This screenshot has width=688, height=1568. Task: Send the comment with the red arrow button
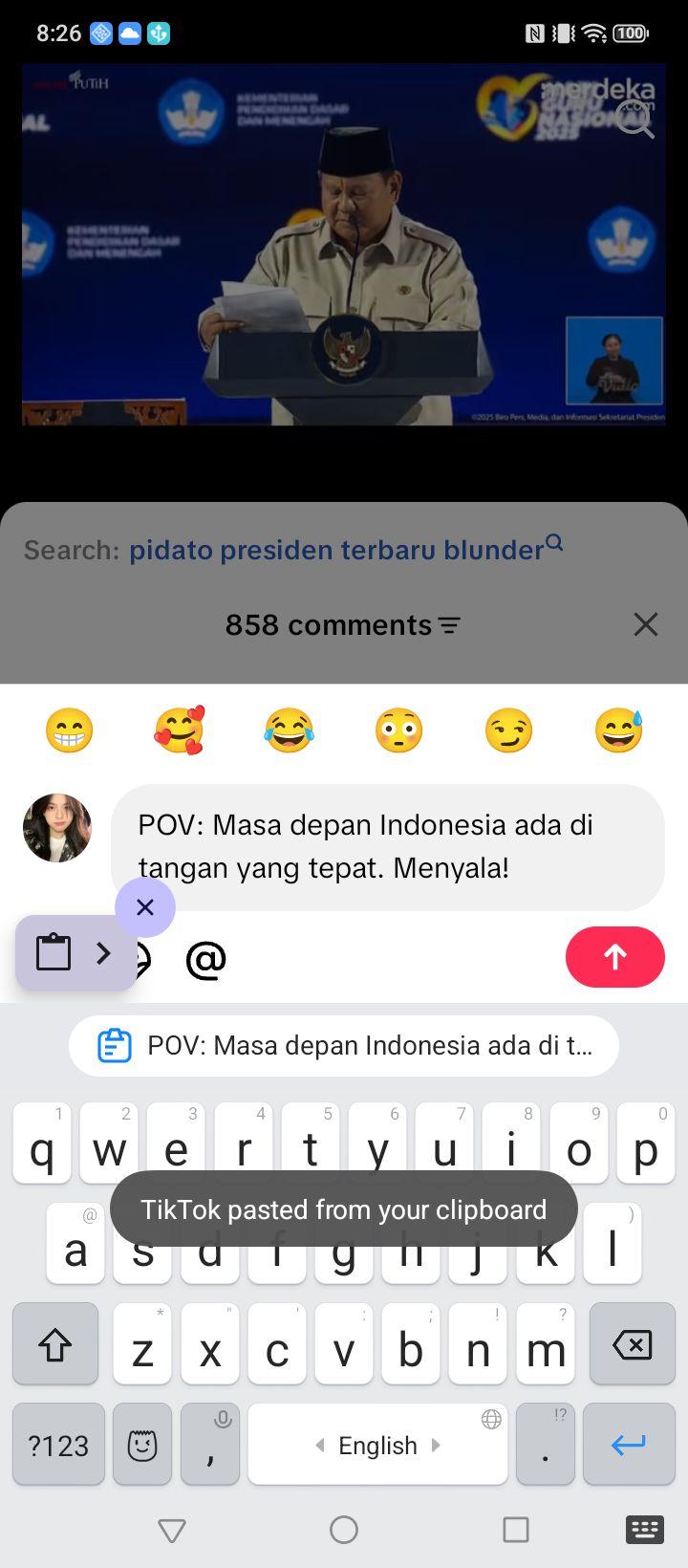coord(614,957)
